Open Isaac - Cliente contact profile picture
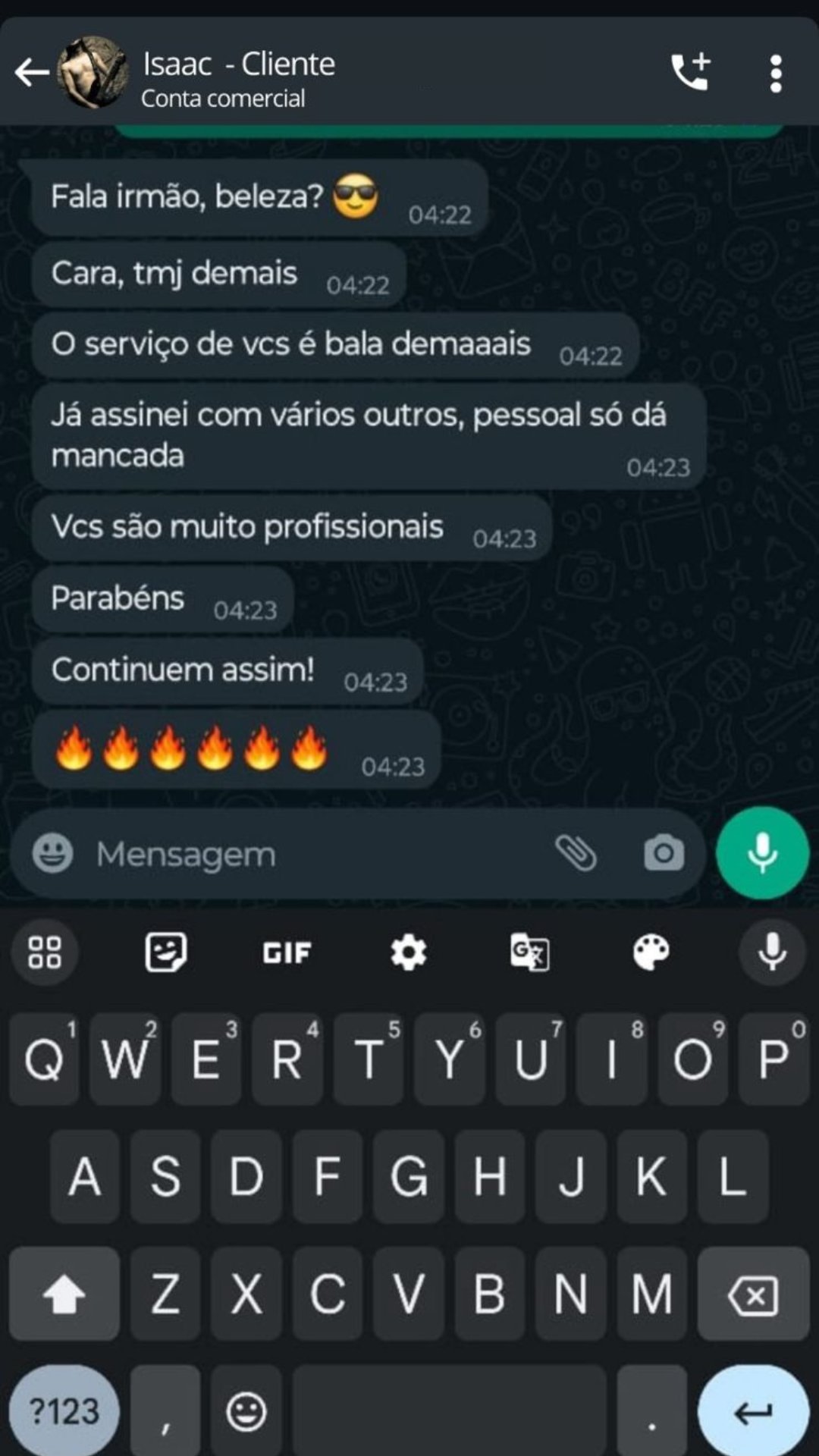The height and width of the screenshot is (1456, 819). tap(93, 73)
